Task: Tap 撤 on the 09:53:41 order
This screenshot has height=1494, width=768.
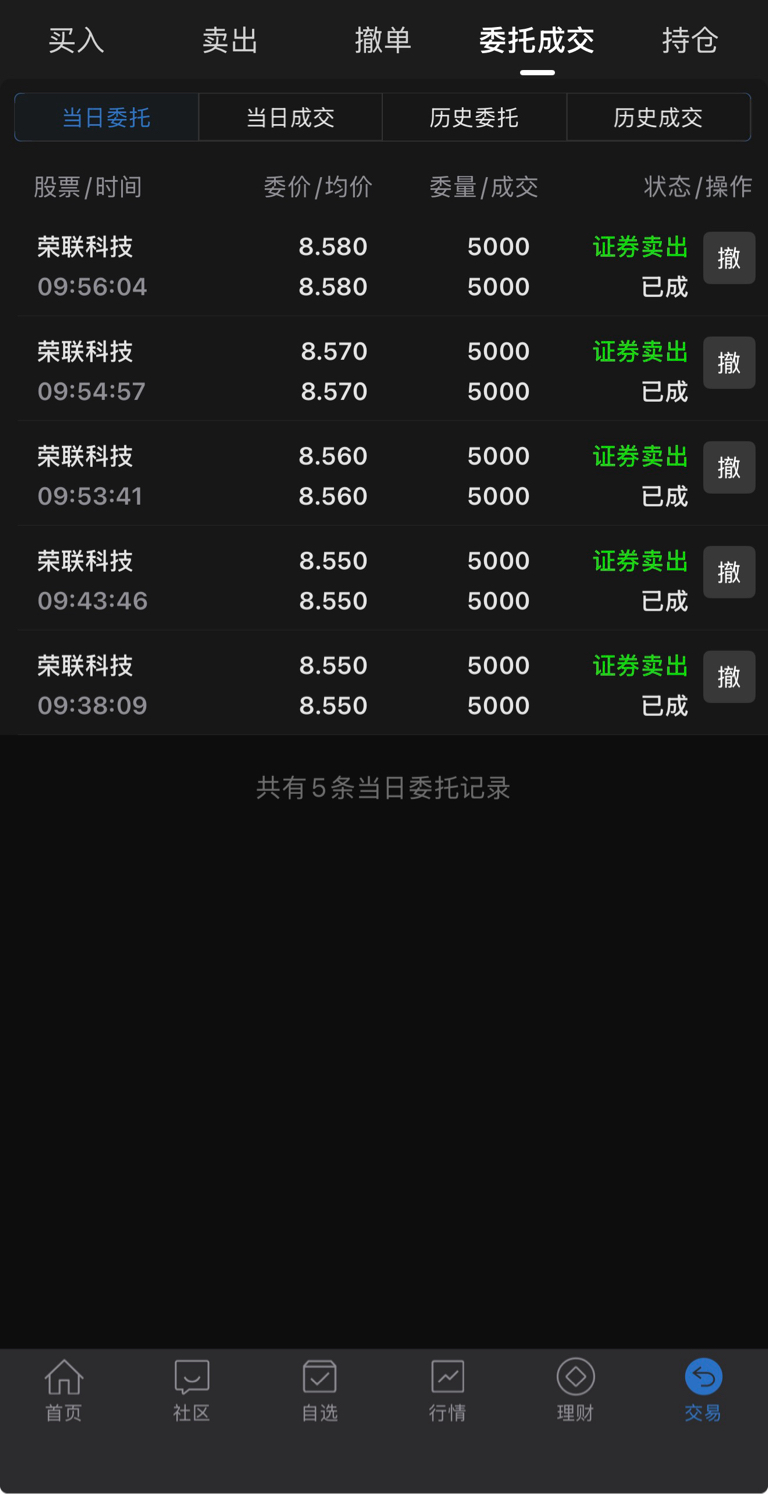Action: 729,467
